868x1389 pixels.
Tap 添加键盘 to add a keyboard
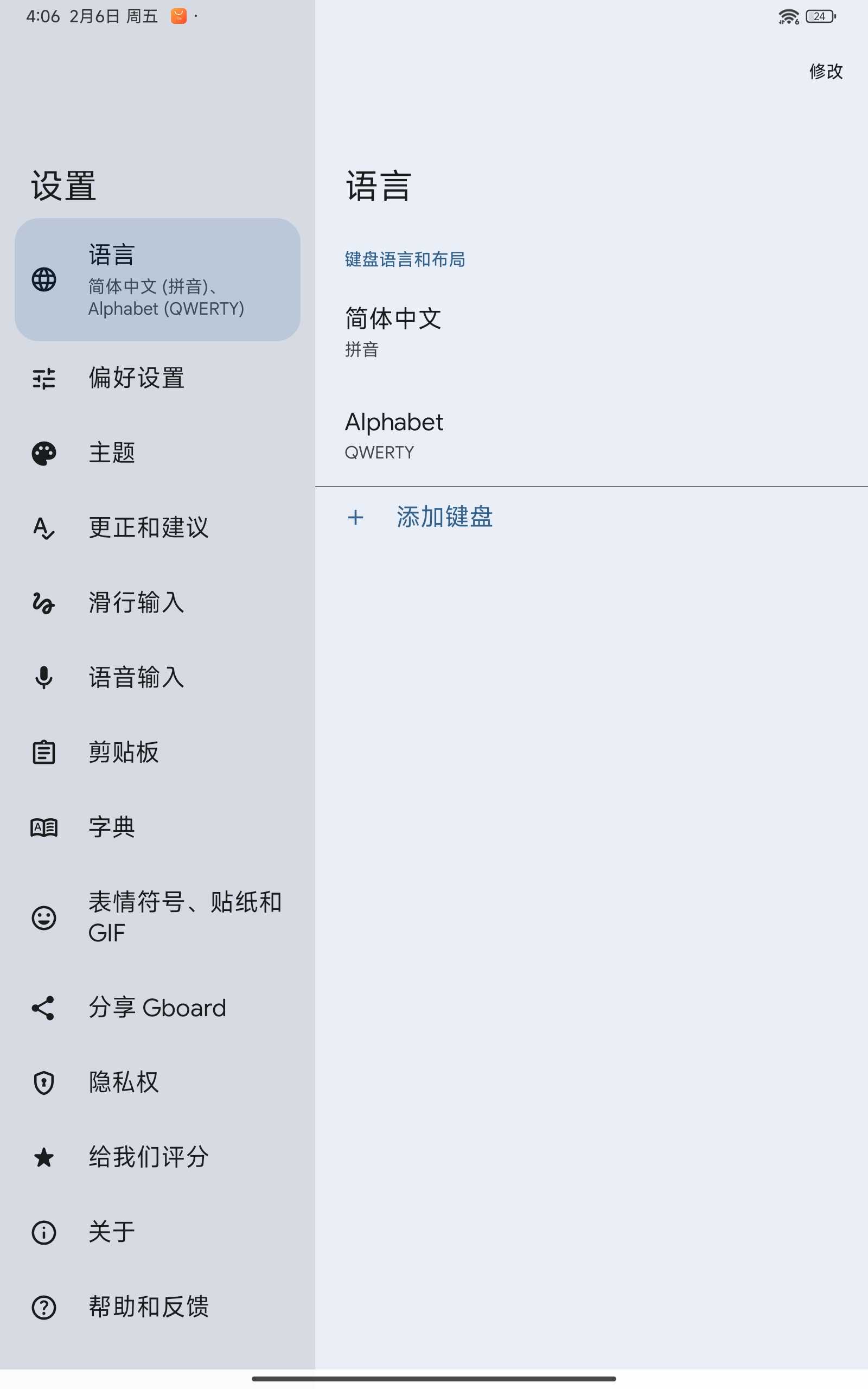tap(444, 517)
